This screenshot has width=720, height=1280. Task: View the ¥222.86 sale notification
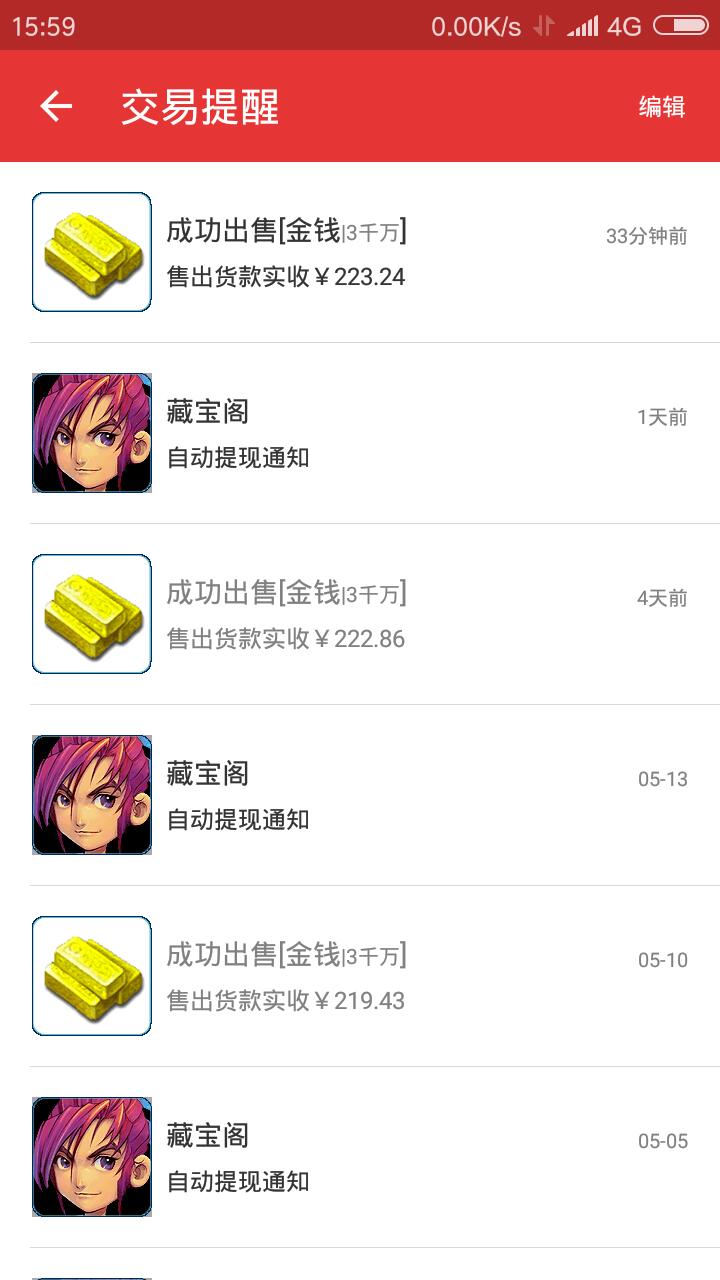(x=360, y=615)
